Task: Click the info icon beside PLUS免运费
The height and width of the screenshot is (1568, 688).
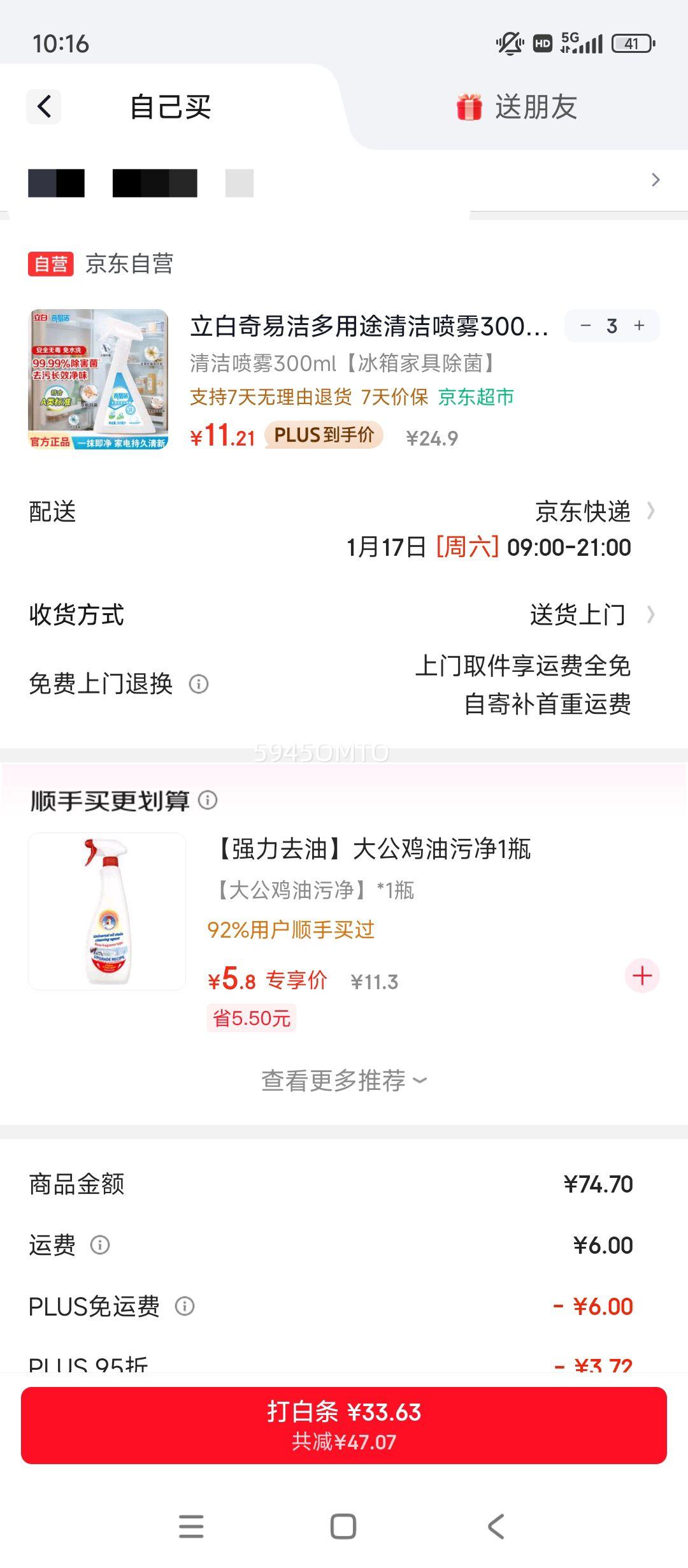Action: (185, 1305)
